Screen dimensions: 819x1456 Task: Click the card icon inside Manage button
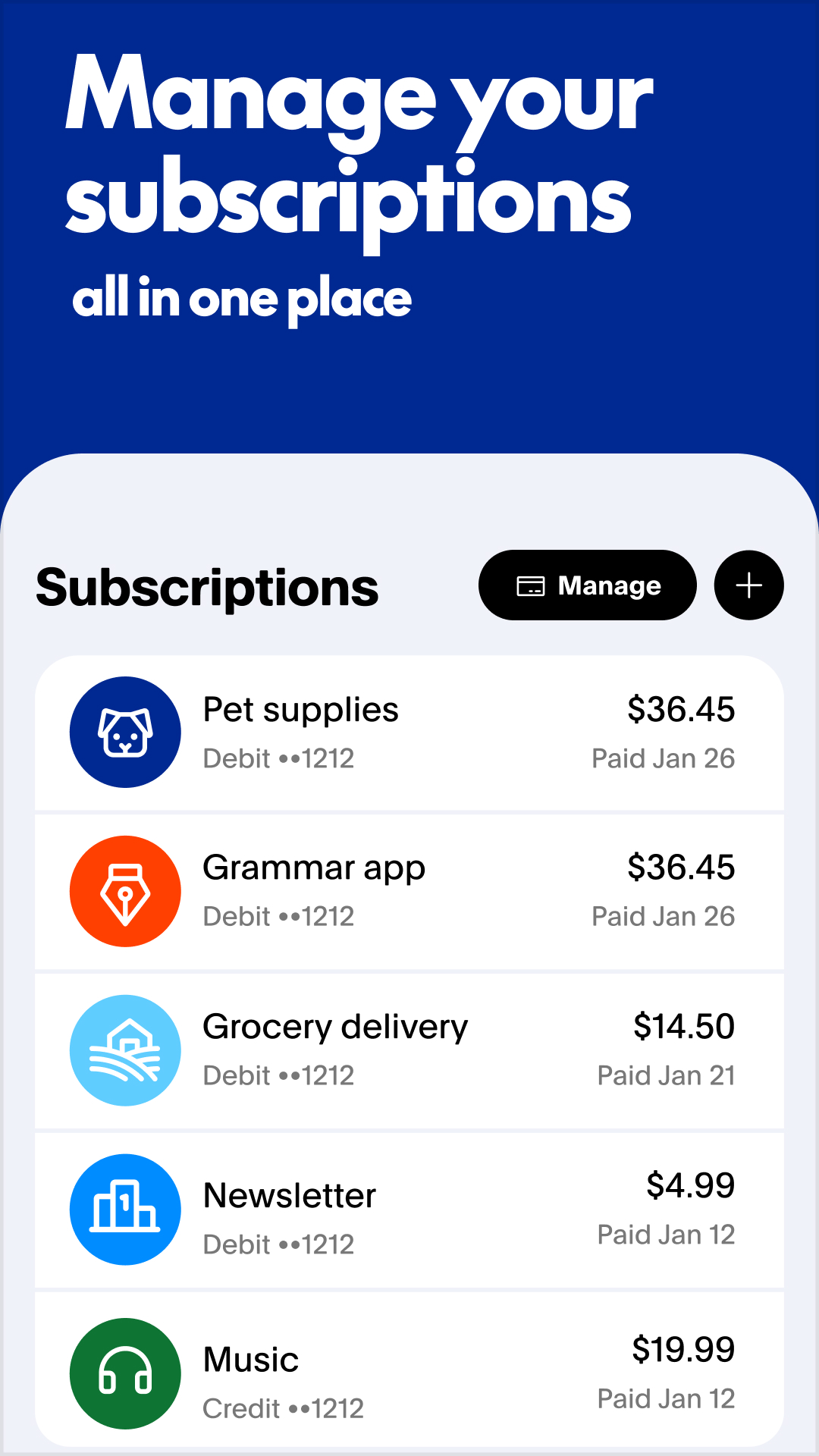click(x=532, y=585)
